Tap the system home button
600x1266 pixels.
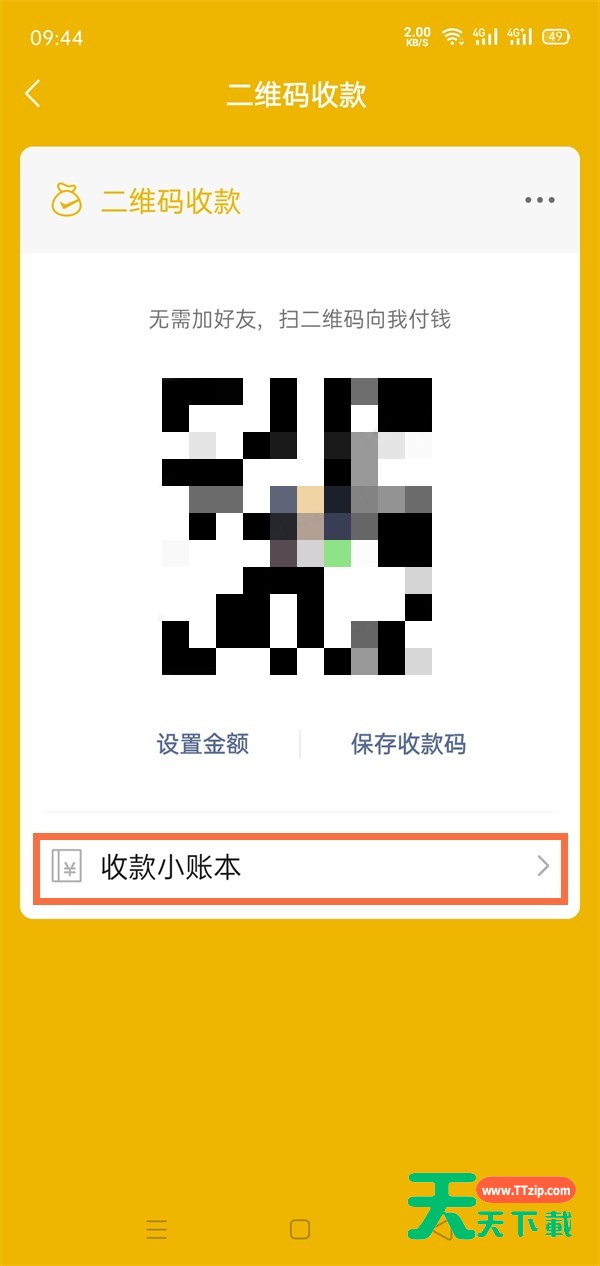[300, 1229]
